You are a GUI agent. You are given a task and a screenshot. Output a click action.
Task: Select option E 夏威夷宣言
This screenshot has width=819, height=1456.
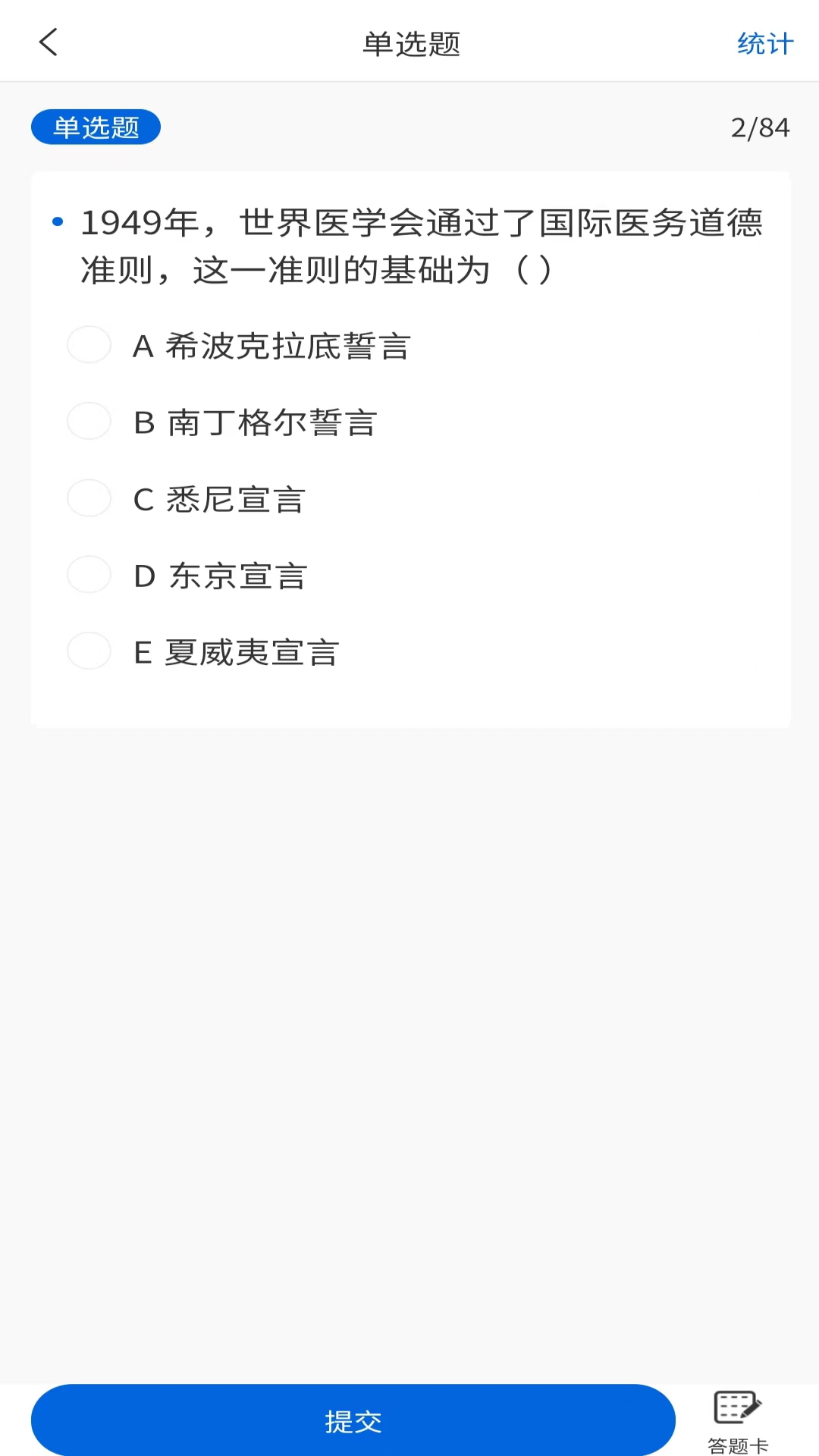pyautogui.click(x=235, y=651)
